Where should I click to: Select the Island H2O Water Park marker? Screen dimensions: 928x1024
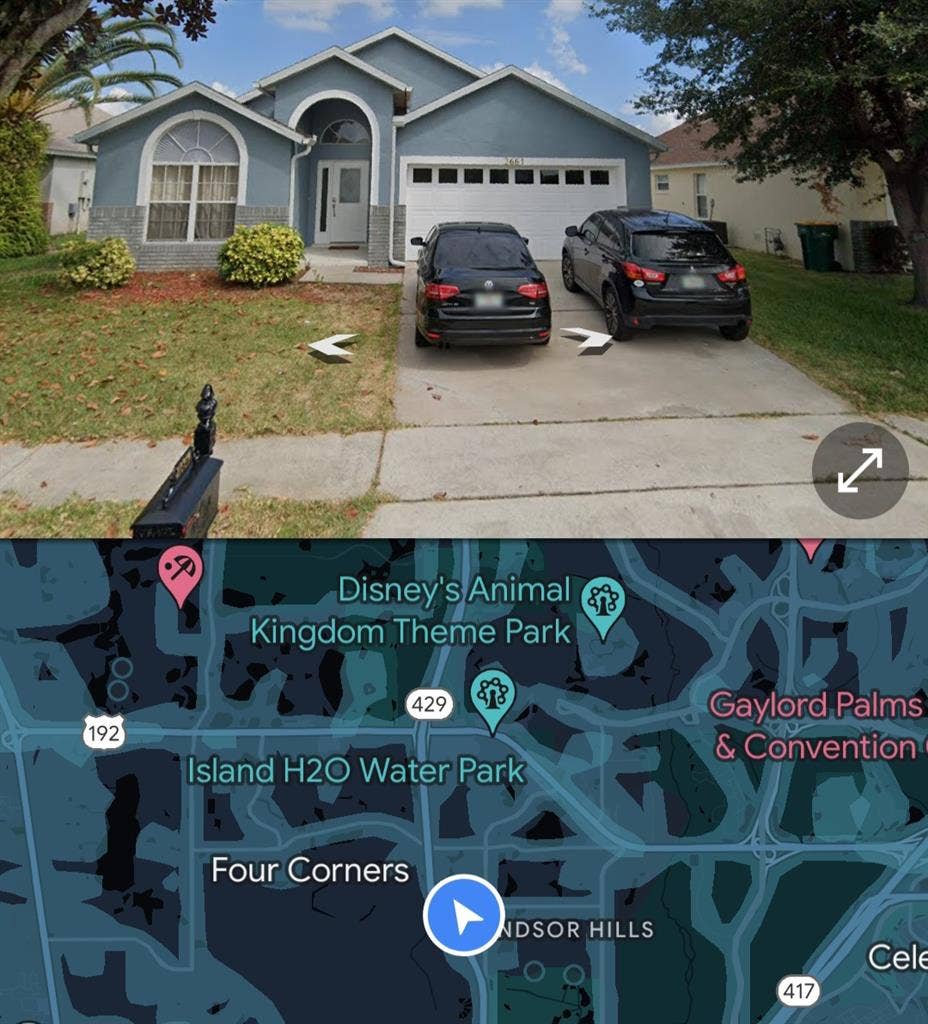coord(492,696)
